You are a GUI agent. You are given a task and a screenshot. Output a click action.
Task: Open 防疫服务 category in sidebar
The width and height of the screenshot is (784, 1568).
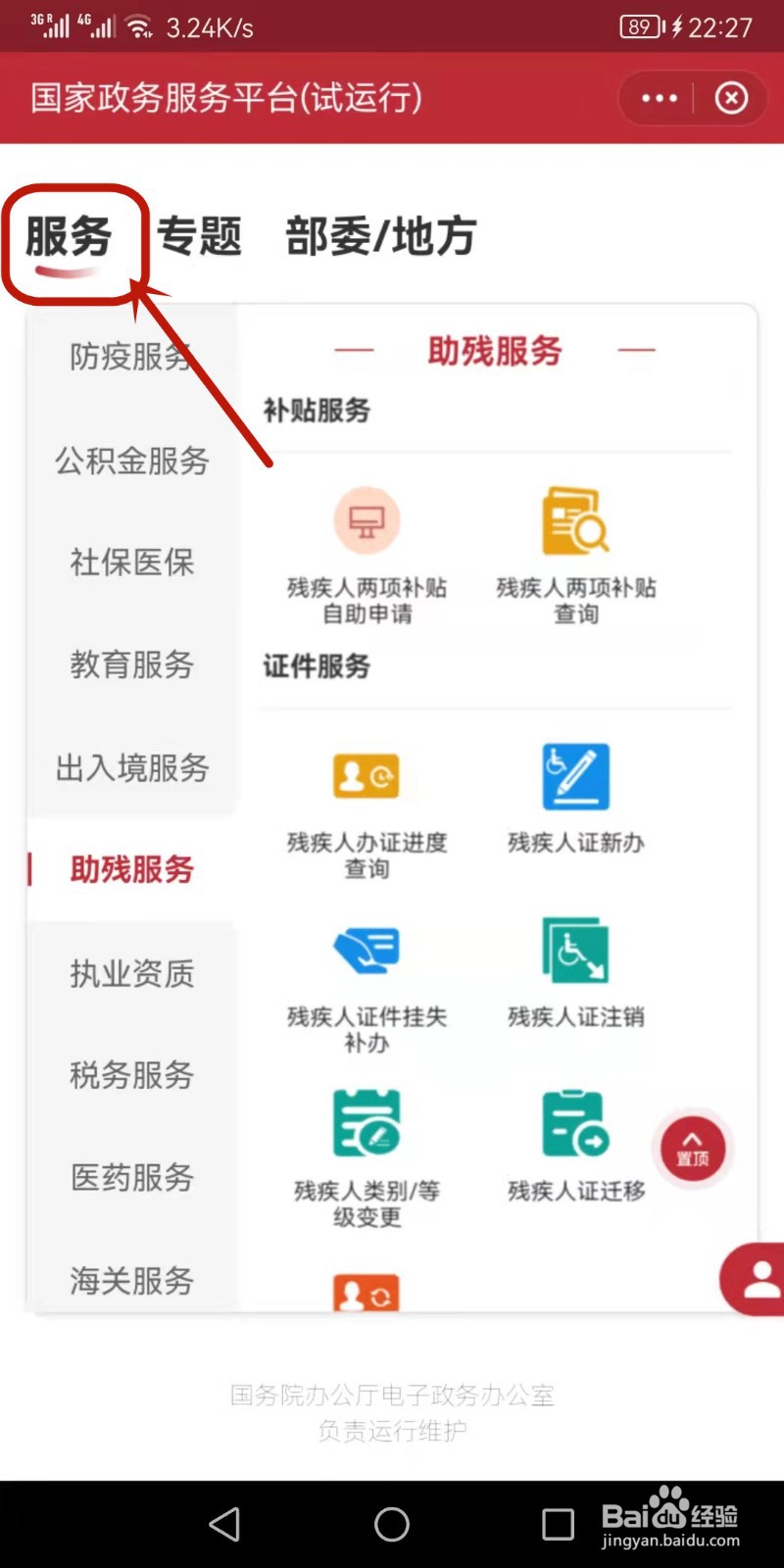click(130, 358)
